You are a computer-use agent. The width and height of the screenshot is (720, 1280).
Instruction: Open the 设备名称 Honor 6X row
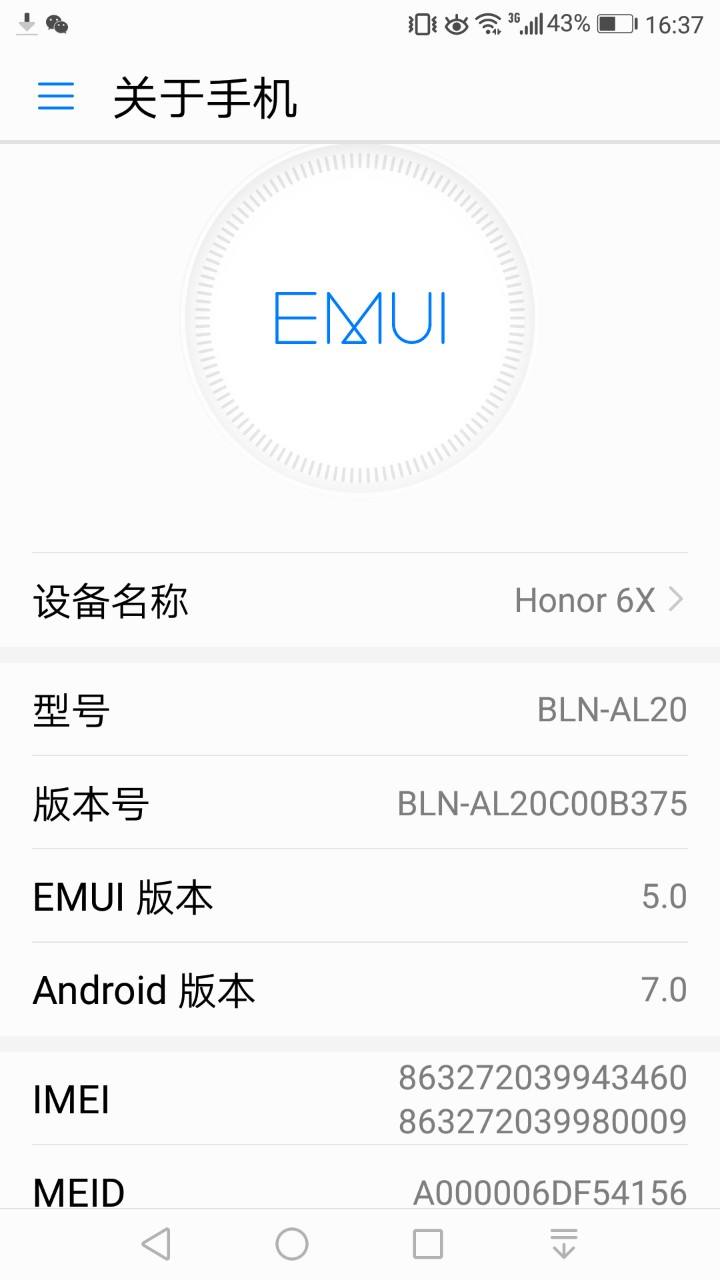(360, 601)
